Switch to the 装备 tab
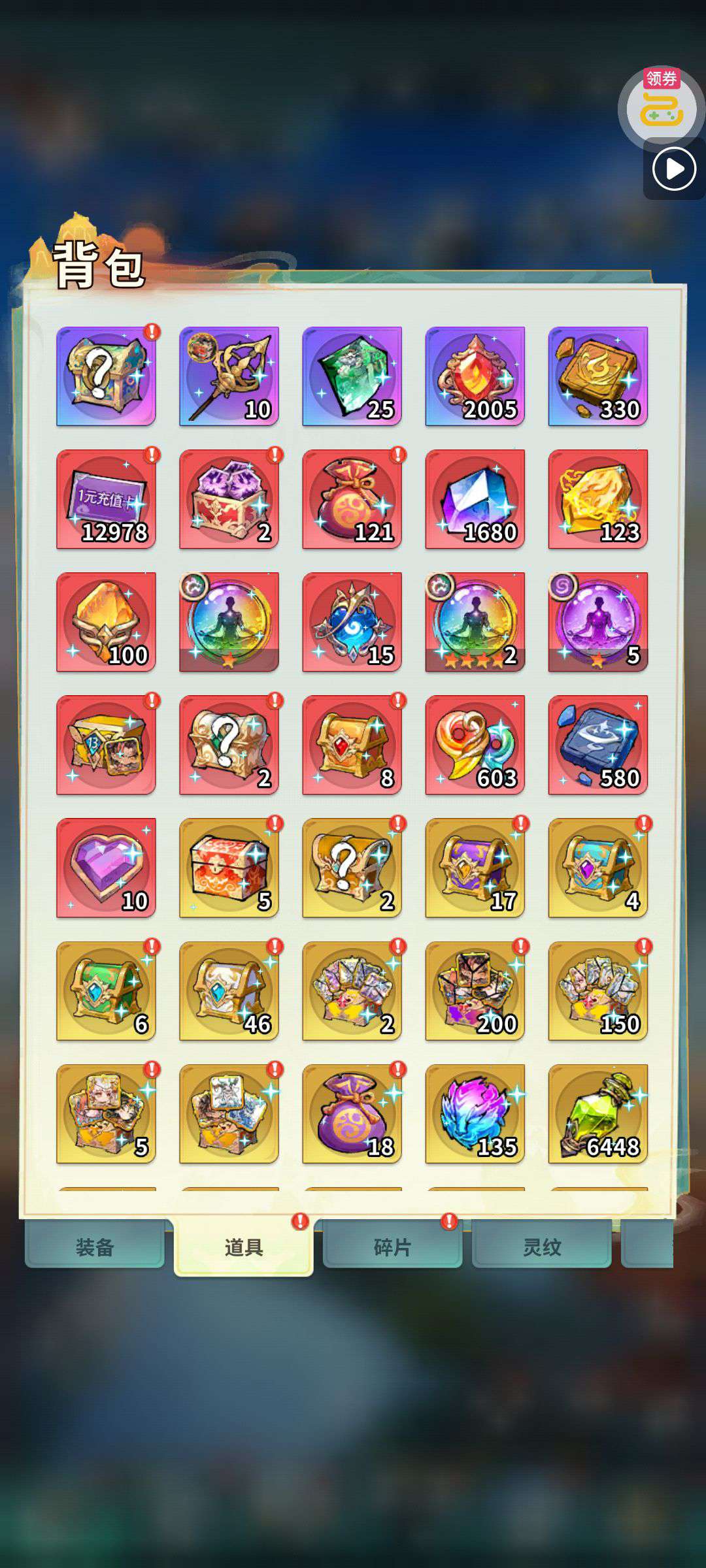The image size is (706, 1568). coord(95,1247)
